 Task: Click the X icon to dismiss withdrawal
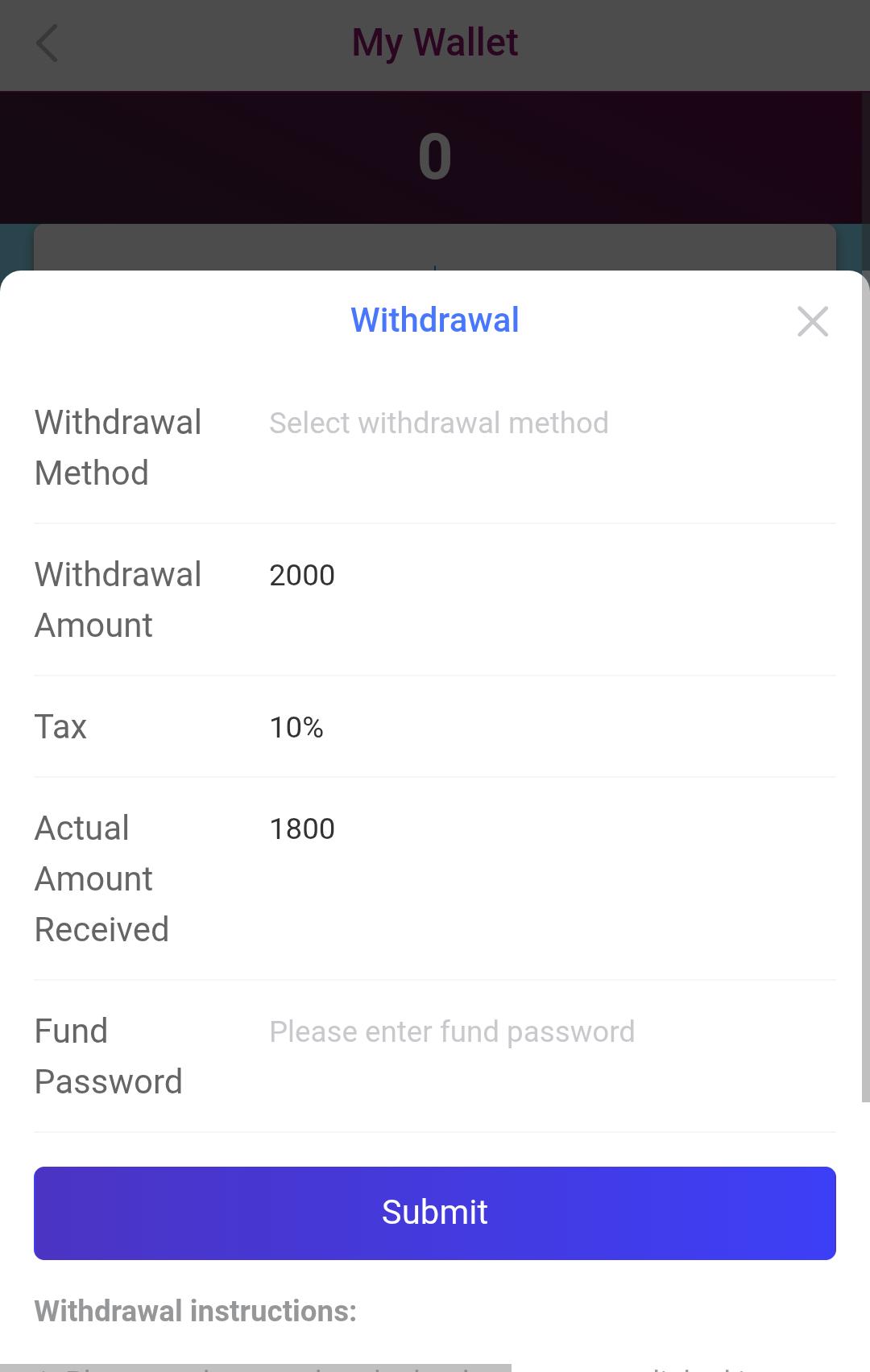point(812,320)
